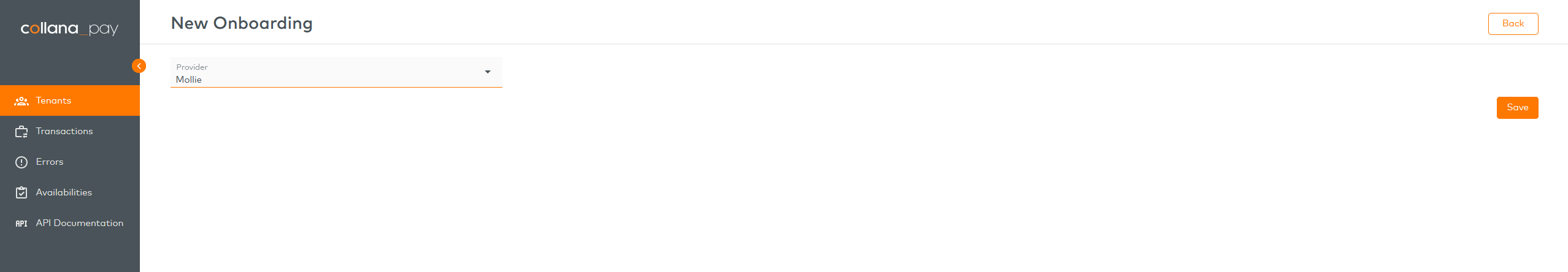1568x272 pixels.
Task: Save the new onboarding
Action: 1516,108
